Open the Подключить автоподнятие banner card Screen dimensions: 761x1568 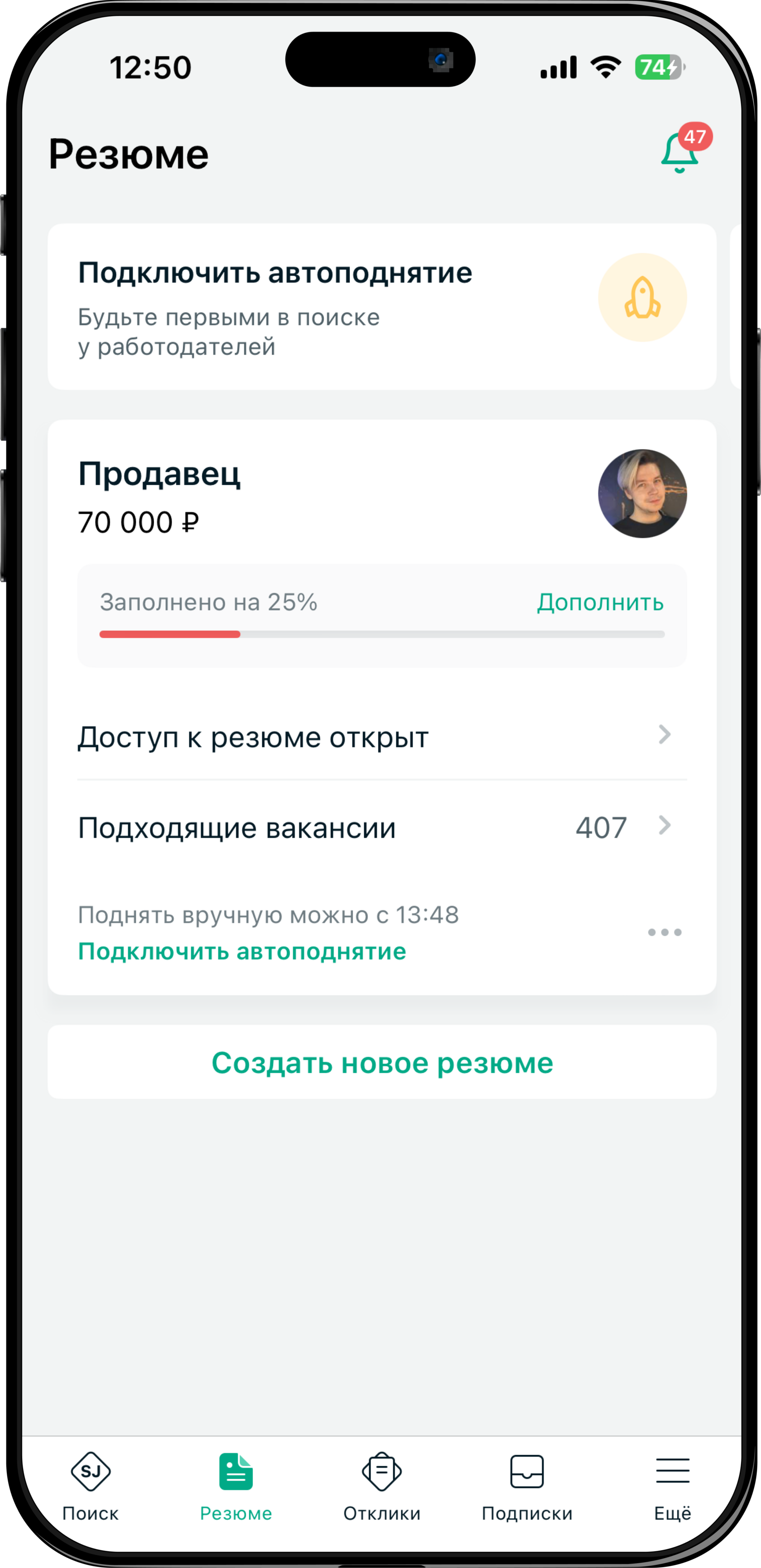[x=381, y=306]
